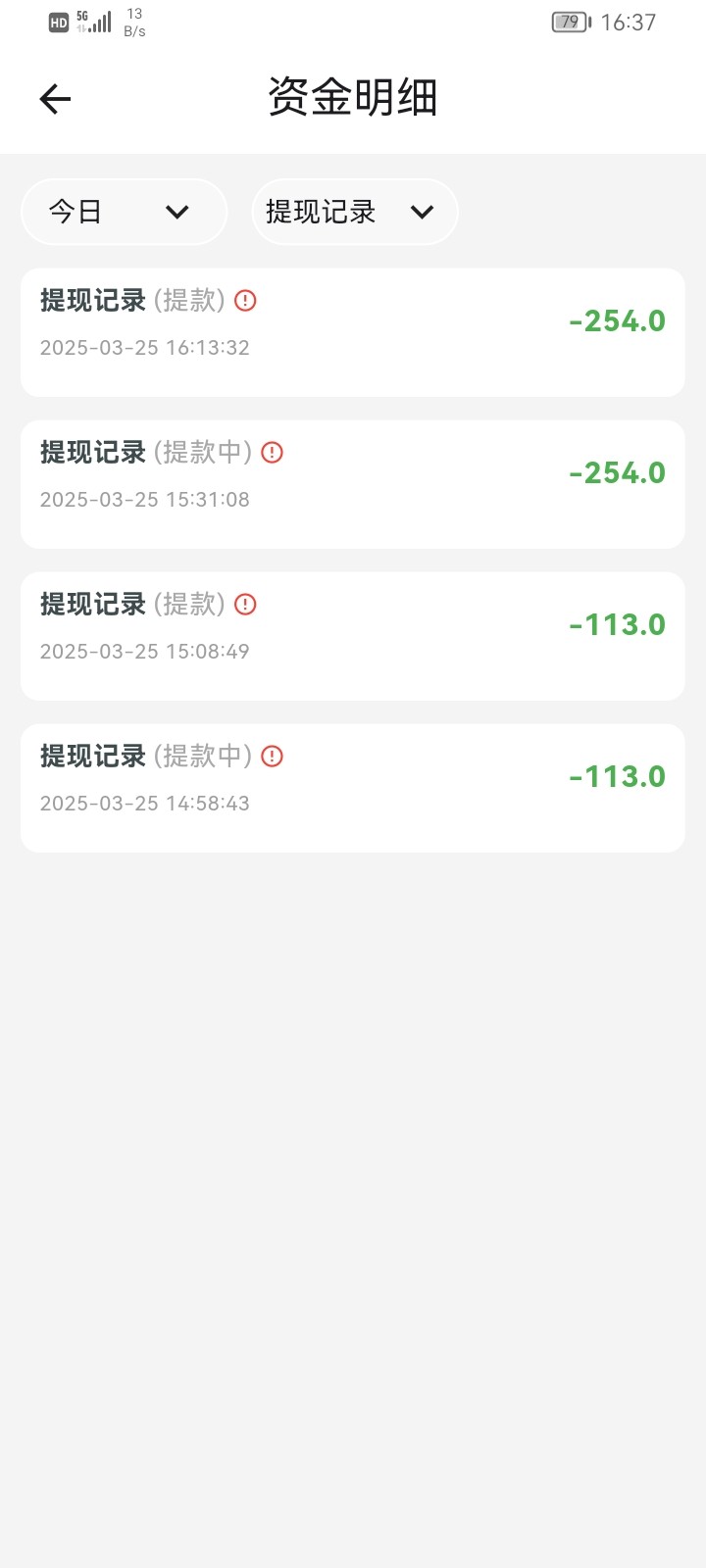Expand the 今日 date filter dropdown
Image resolution: width=706 pixels, height=1568 pixels.
(124, 212)
